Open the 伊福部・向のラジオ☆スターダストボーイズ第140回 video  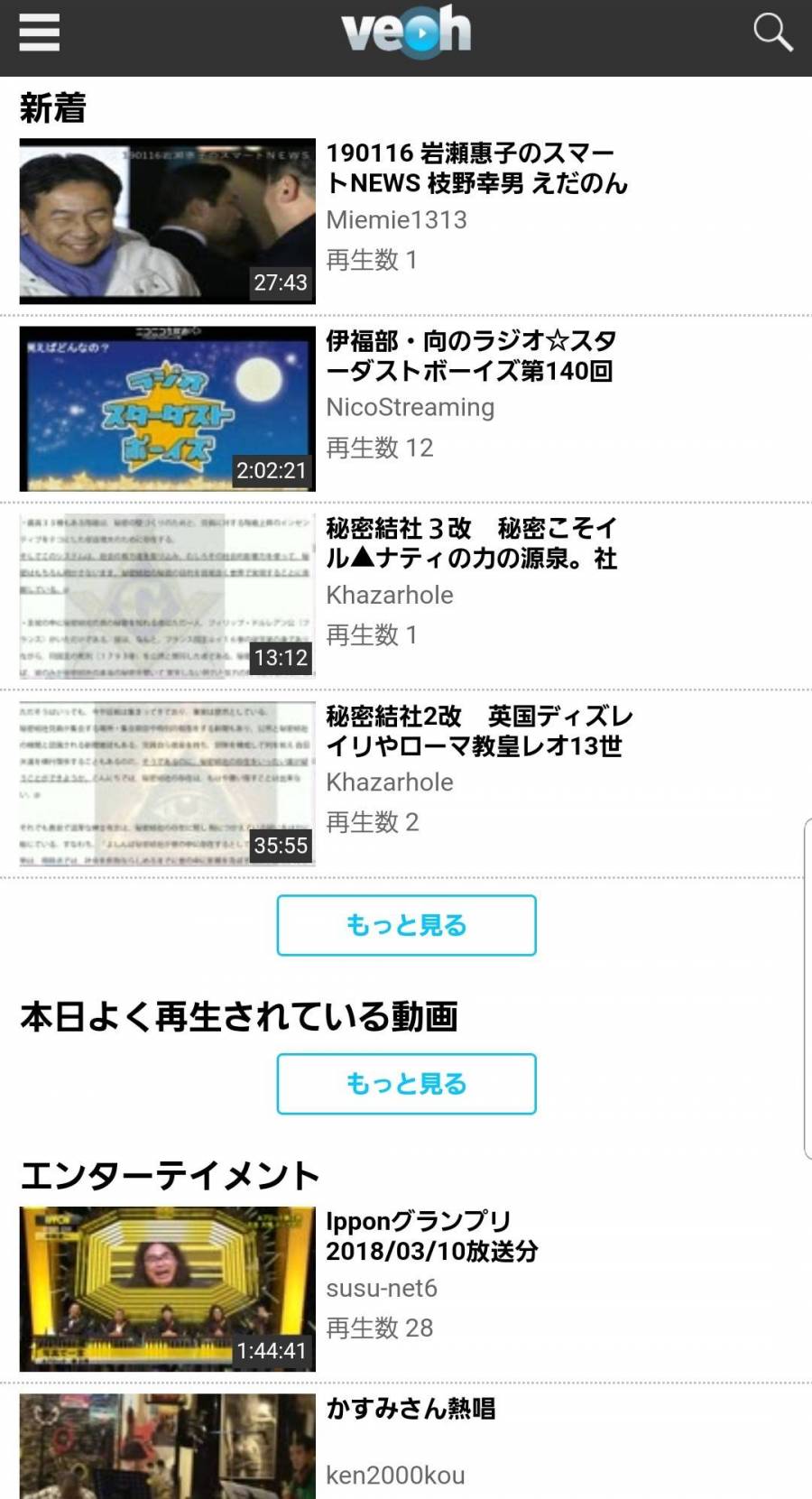[168, 409]
